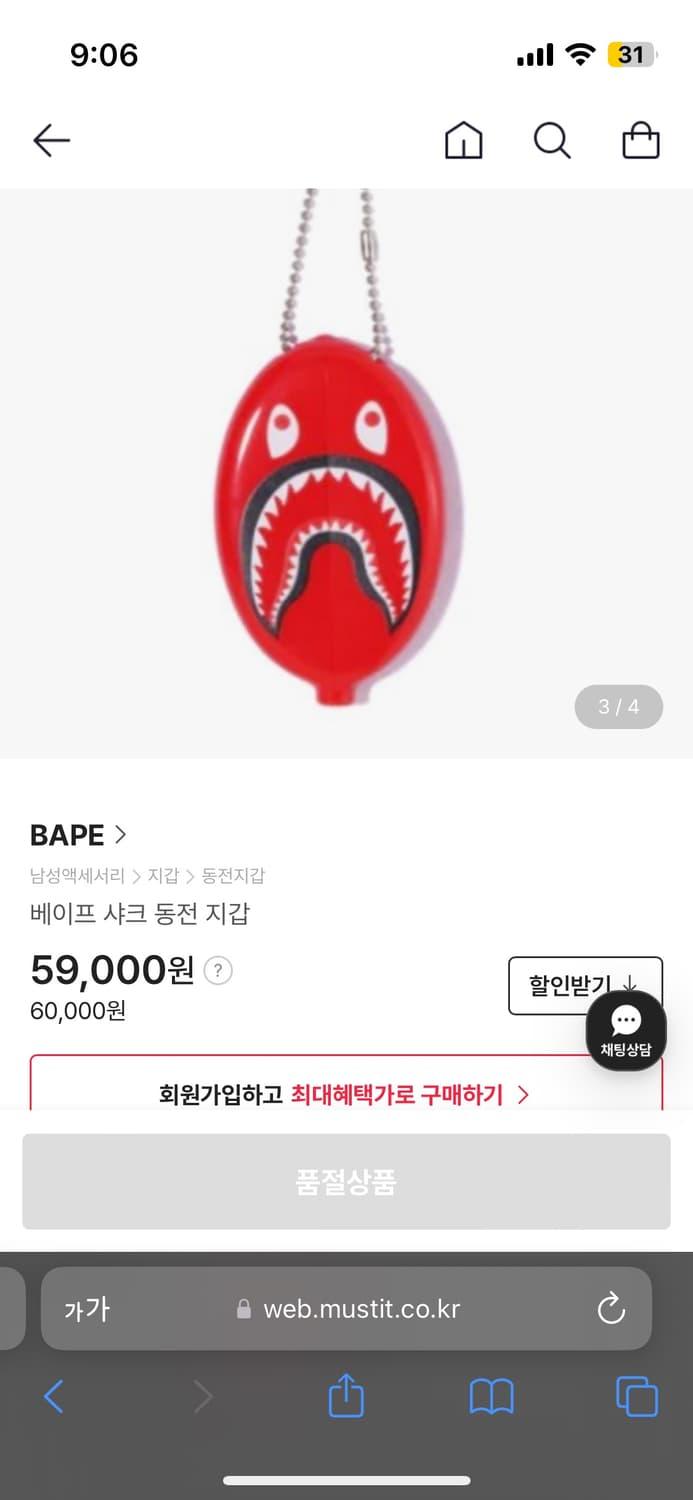The height and width of the screenshot is (1500, 693).
Task: Open the BAPE brand page
Action: pyautogui.click(x=78, y=834)
